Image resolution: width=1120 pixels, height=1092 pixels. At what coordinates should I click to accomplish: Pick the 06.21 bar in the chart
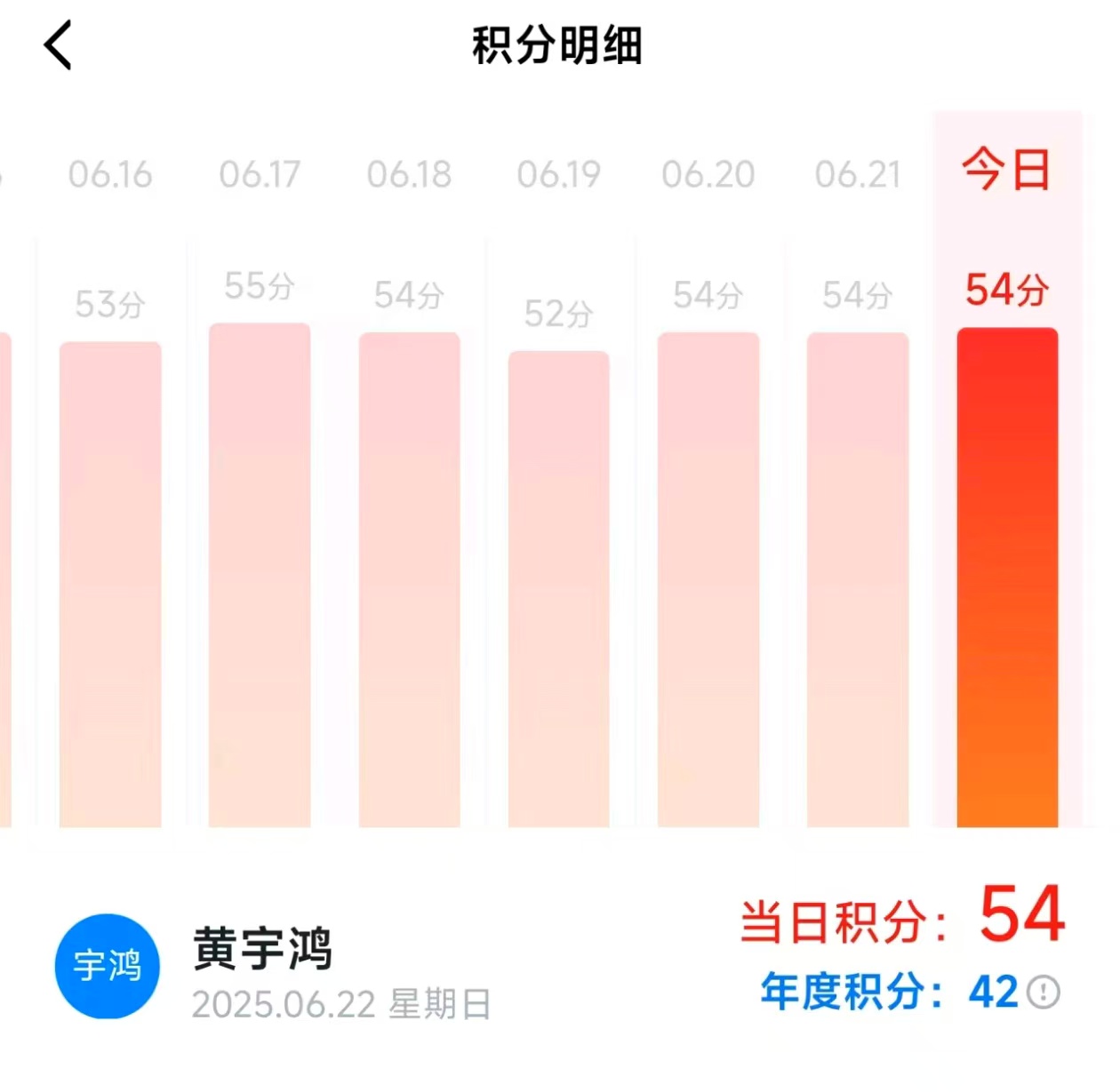click(x=858, y=579)
